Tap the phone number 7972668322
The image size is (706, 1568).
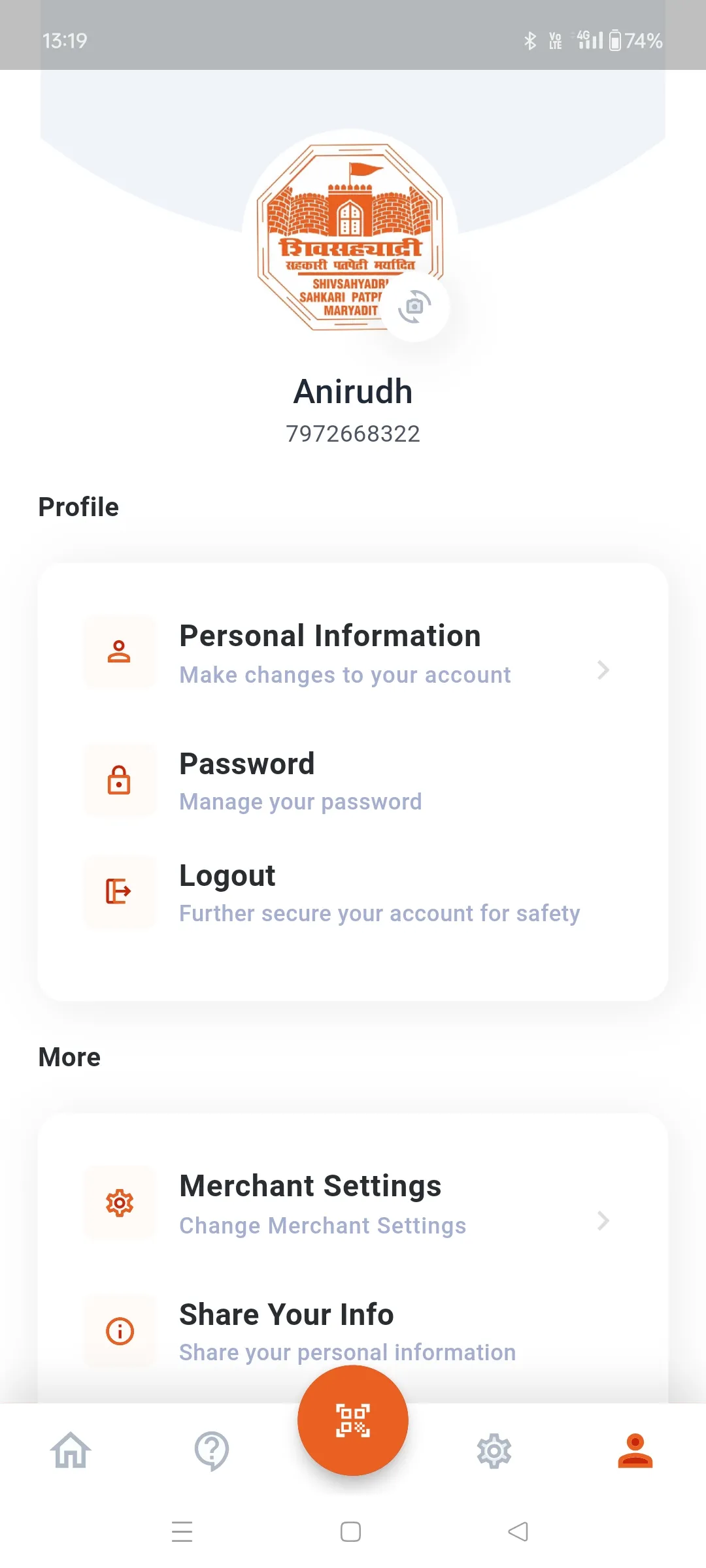352,433
